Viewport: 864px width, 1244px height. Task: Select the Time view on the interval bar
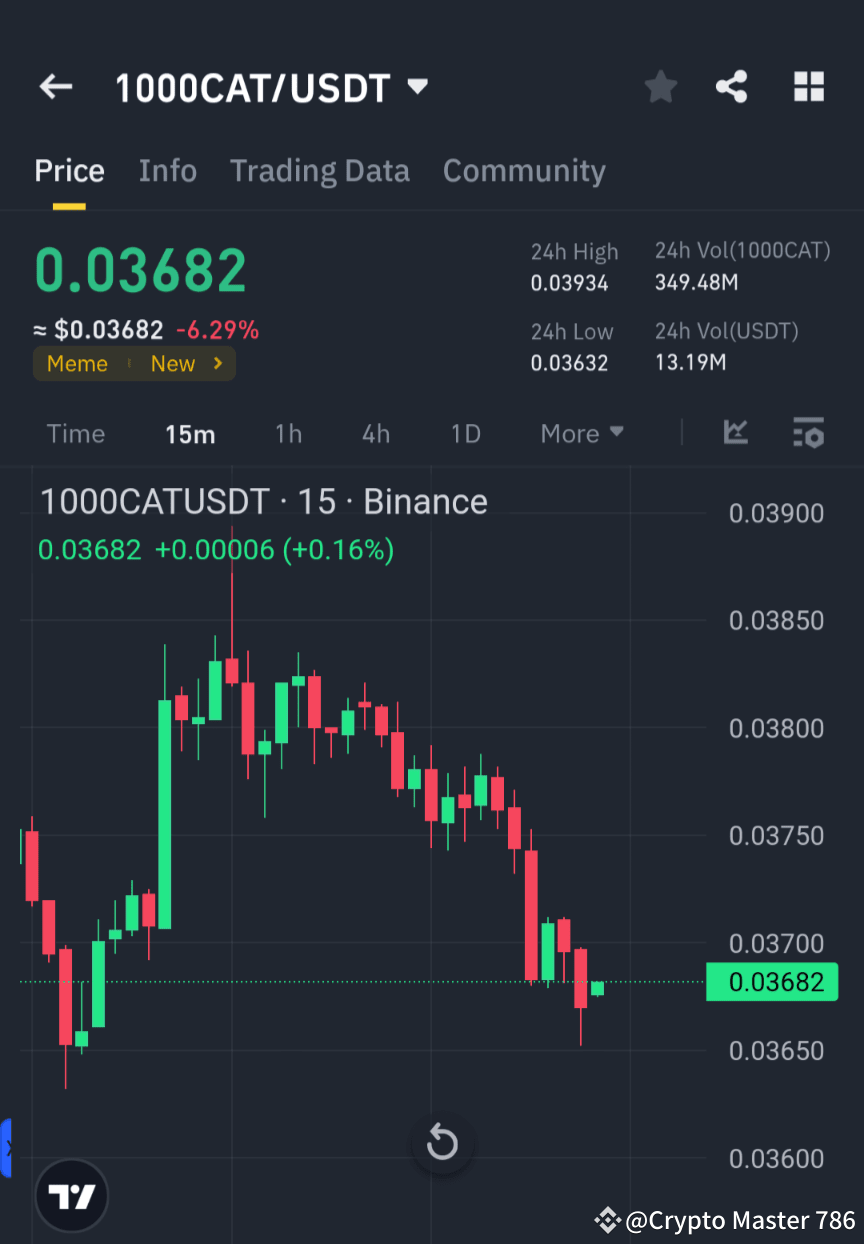click(x=76, y=433)
